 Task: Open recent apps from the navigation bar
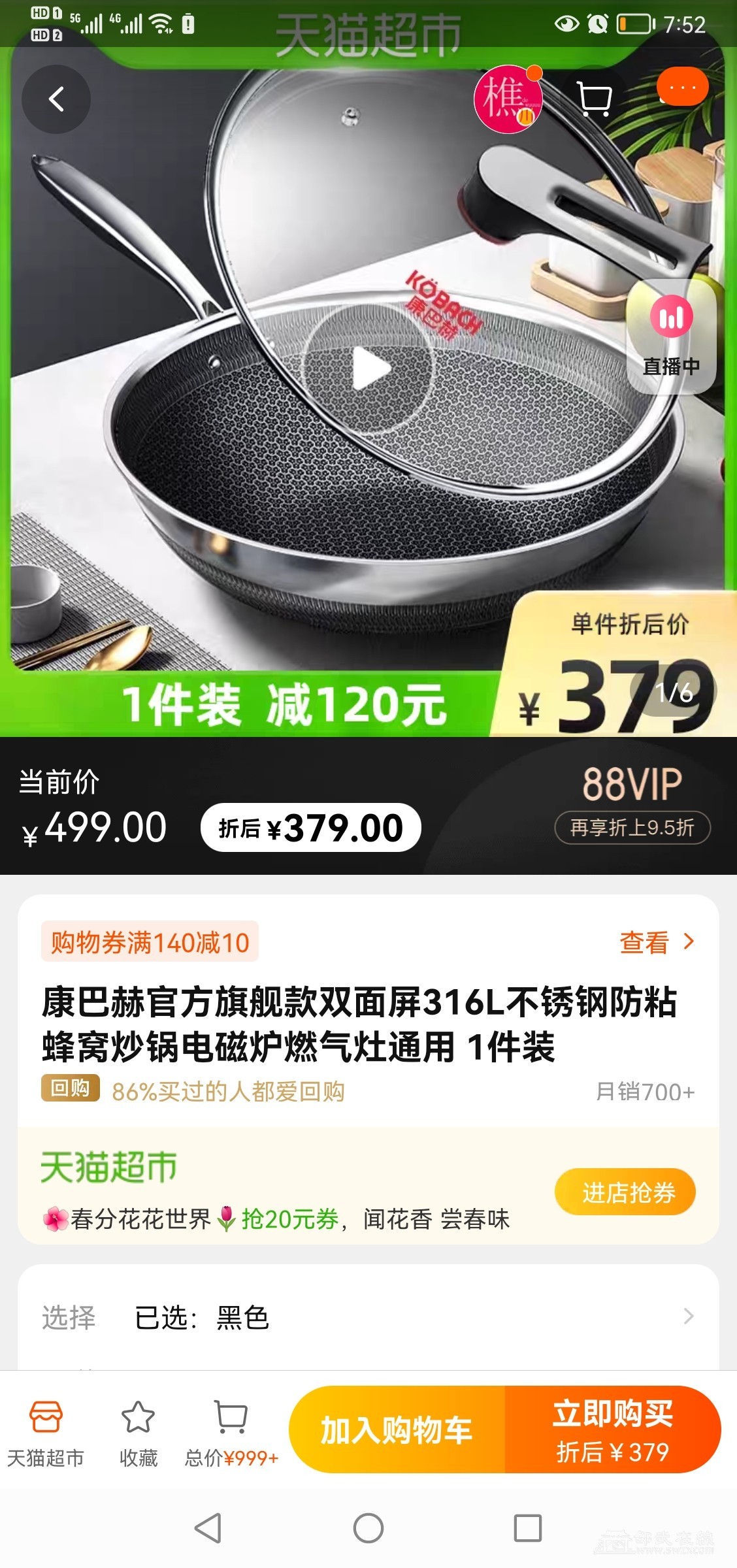coord(527,1528)
